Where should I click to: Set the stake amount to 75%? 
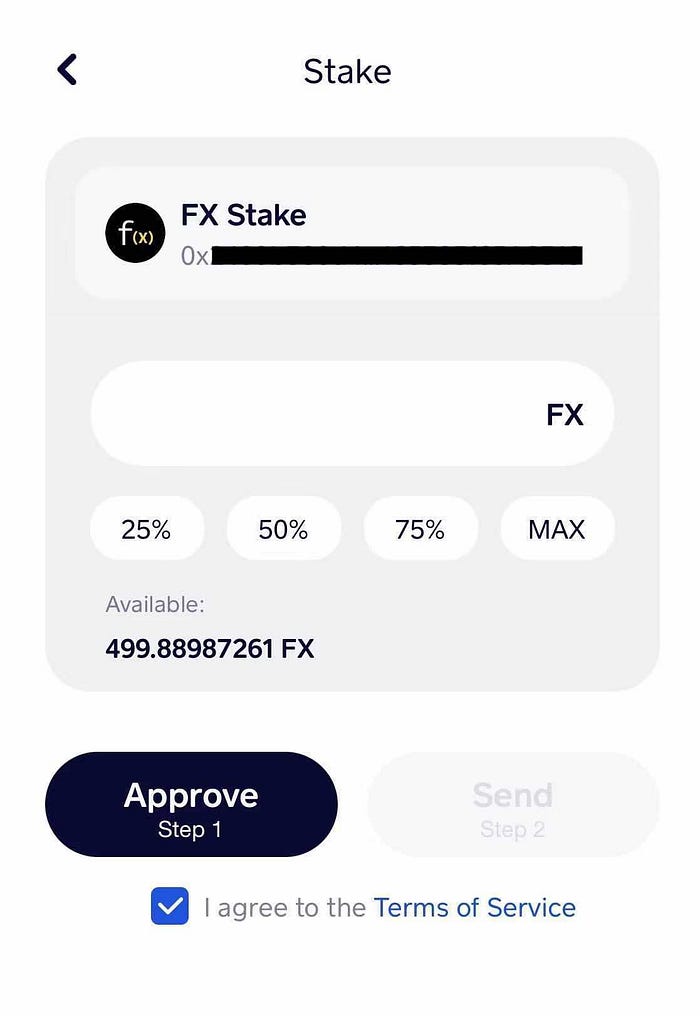(x=420, y=529)
